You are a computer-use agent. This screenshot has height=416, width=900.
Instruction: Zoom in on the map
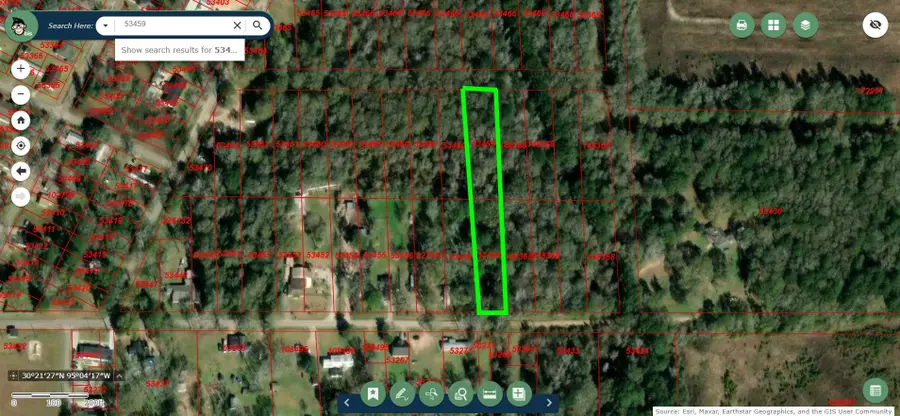point(21,69)
